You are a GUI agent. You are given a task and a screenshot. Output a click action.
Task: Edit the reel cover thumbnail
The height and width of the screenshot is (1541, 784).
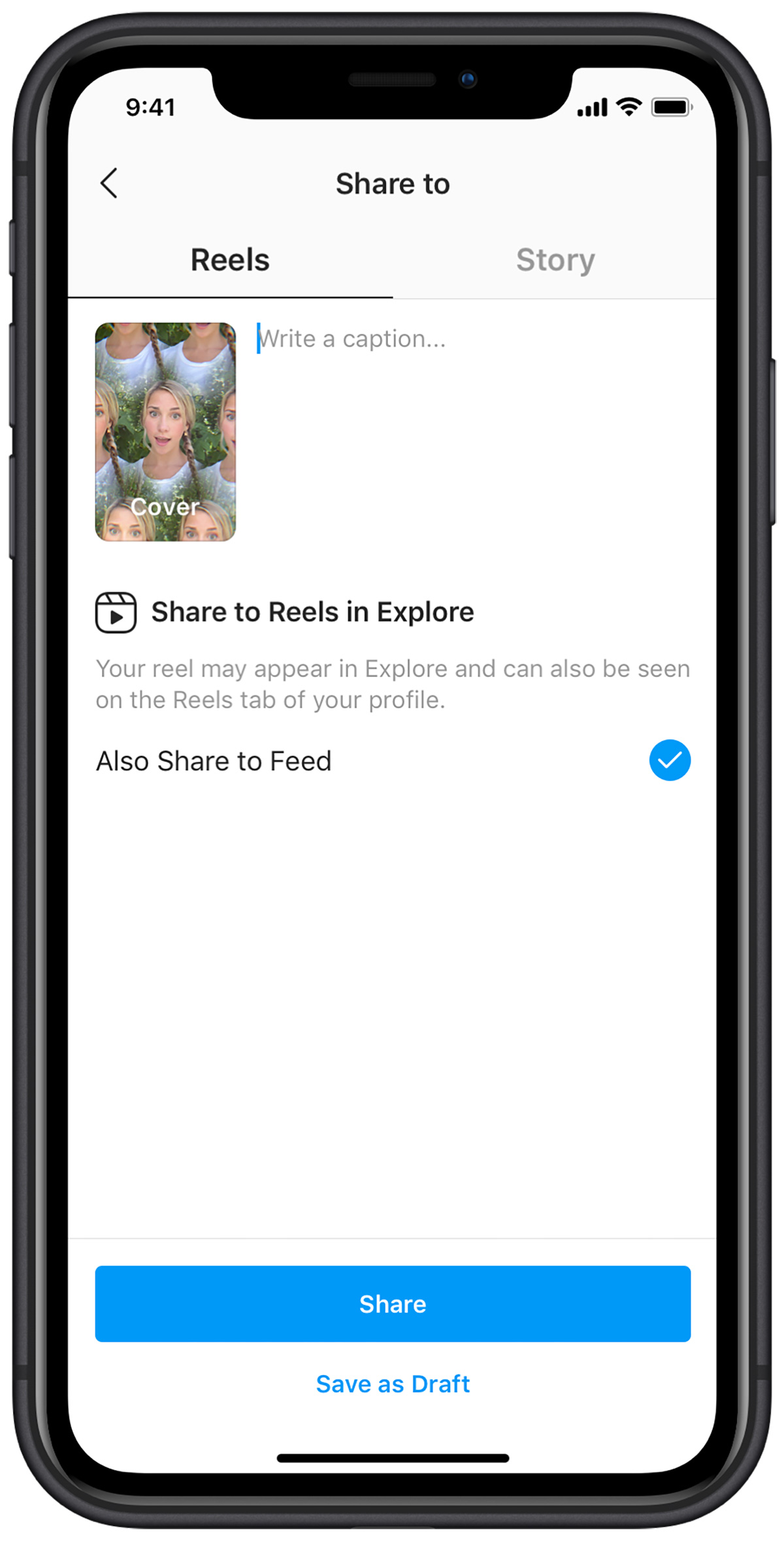165,432
